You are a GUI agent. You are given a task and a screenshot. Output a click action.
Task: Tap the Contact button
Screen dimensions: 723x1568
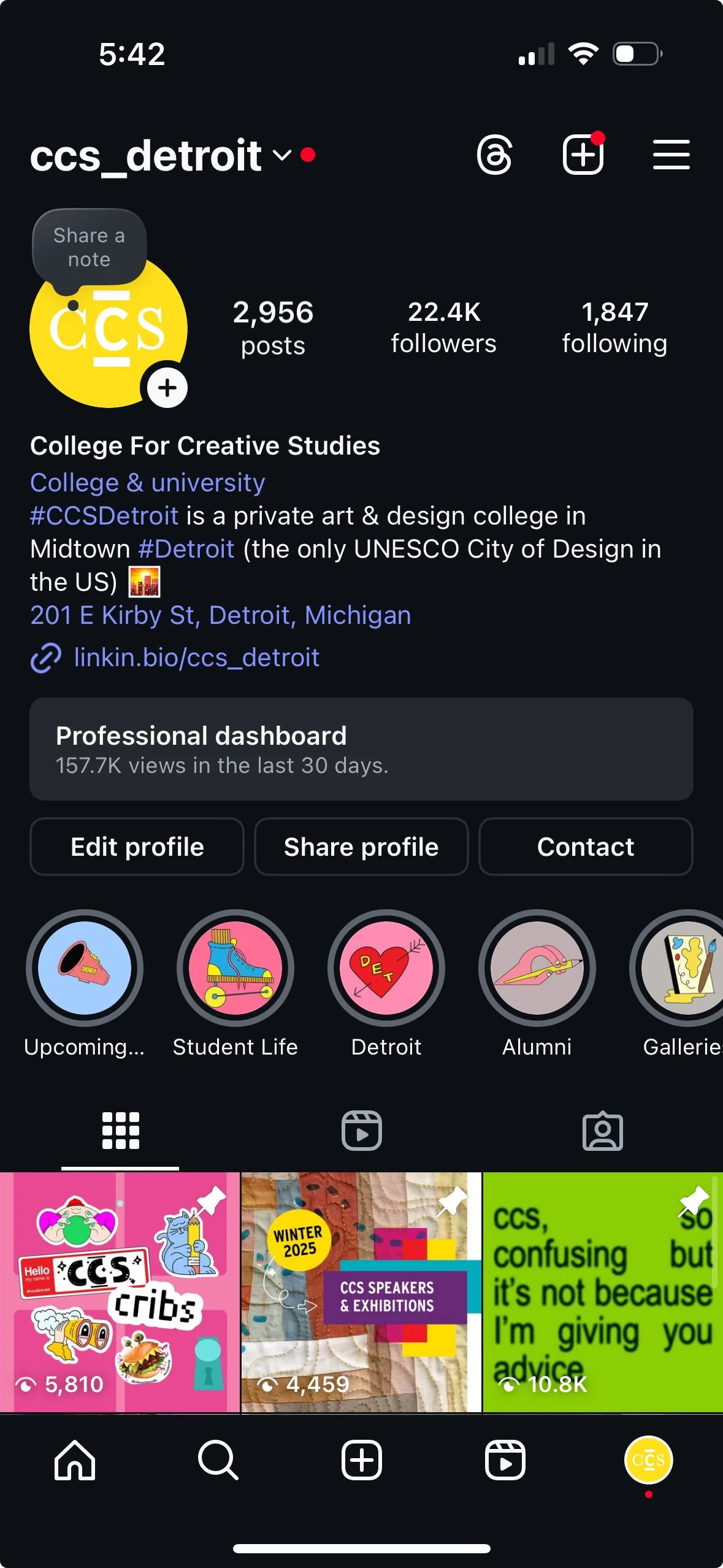coord(586,847)
